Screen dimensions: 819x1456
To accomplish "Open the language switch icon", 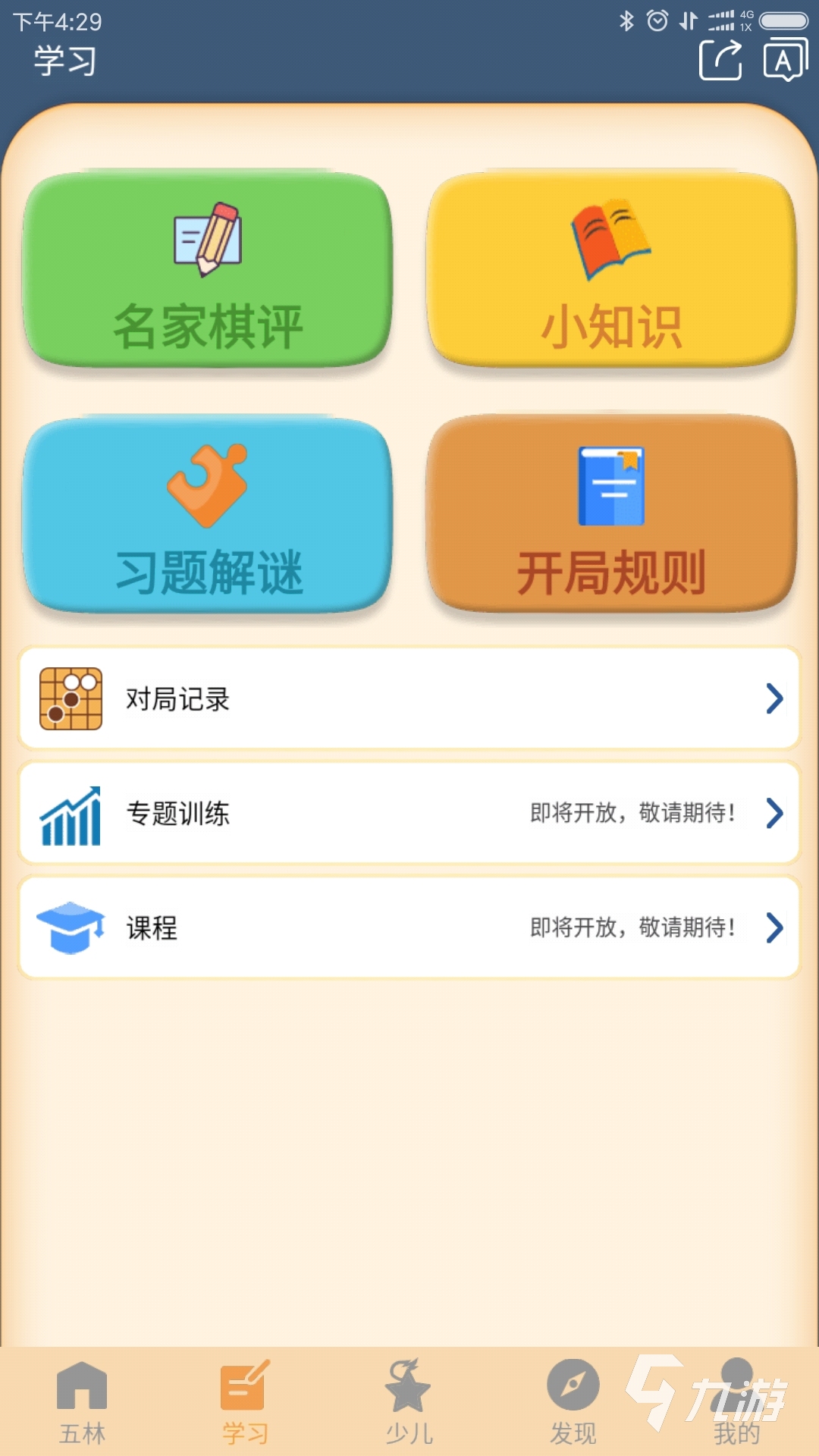I will pos(785,61).
